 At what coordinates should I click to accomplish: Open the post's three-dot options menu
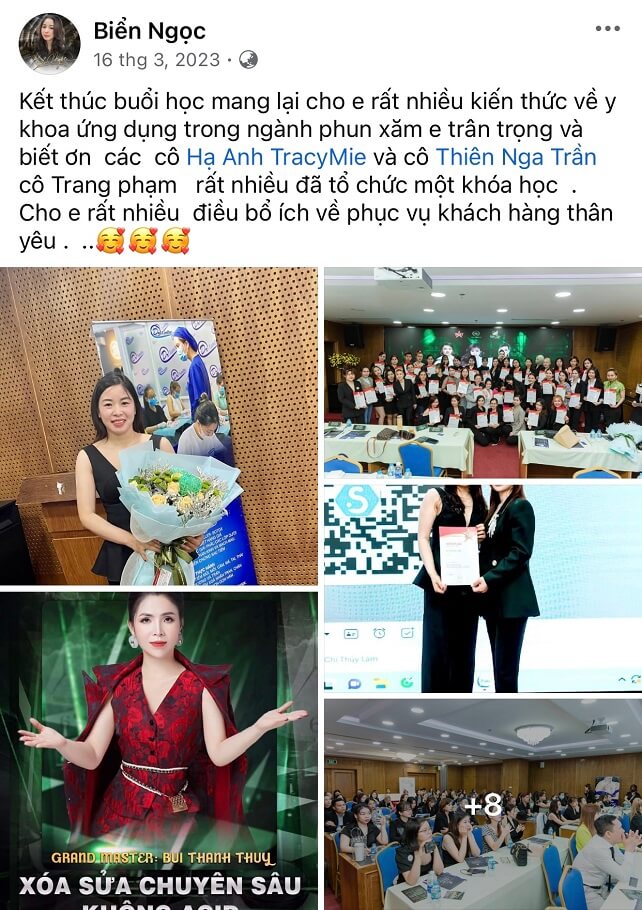coord(607,29)
